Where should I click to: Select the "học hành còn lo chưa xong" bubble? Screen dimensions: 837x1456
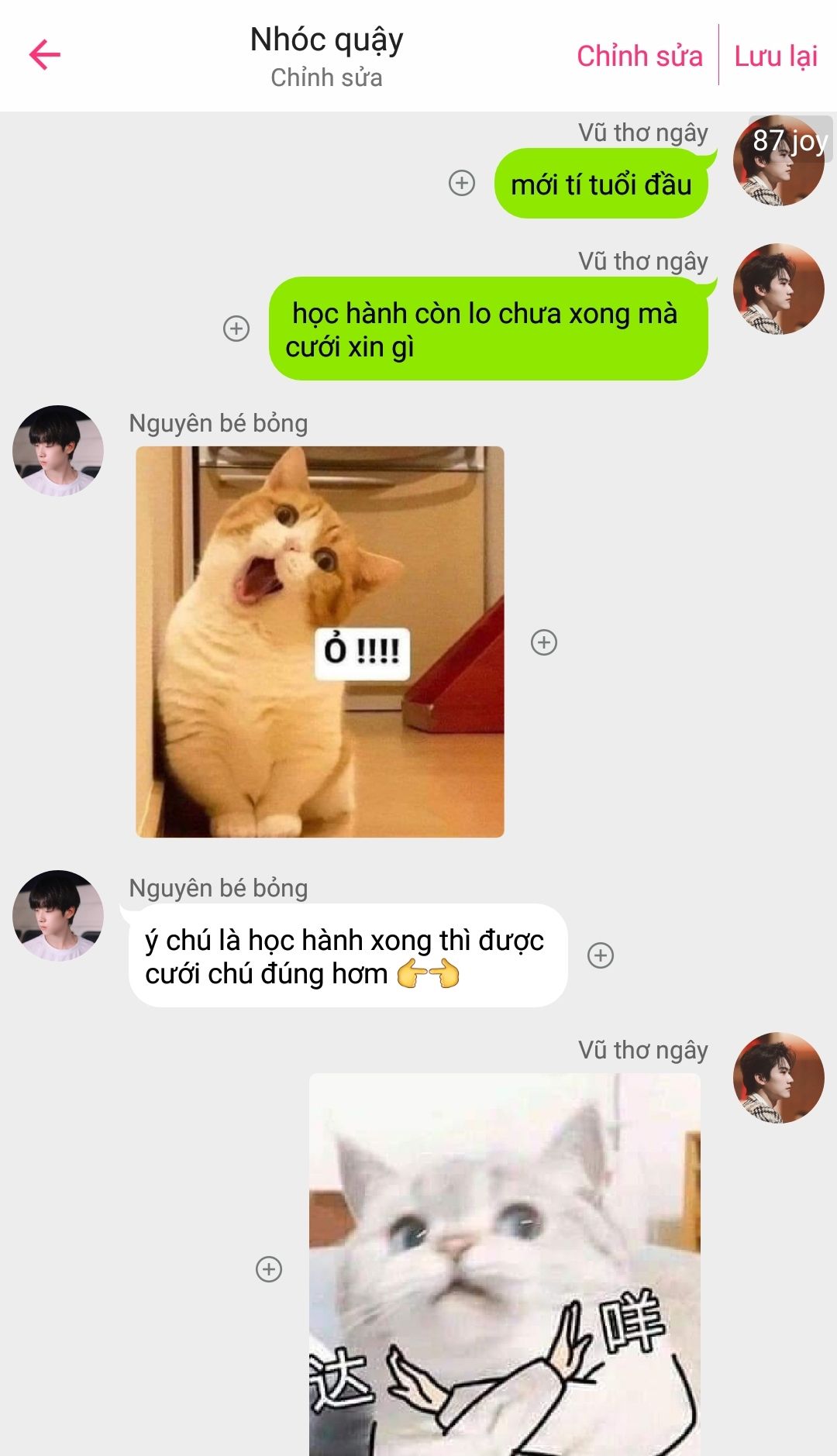point(487,329)
